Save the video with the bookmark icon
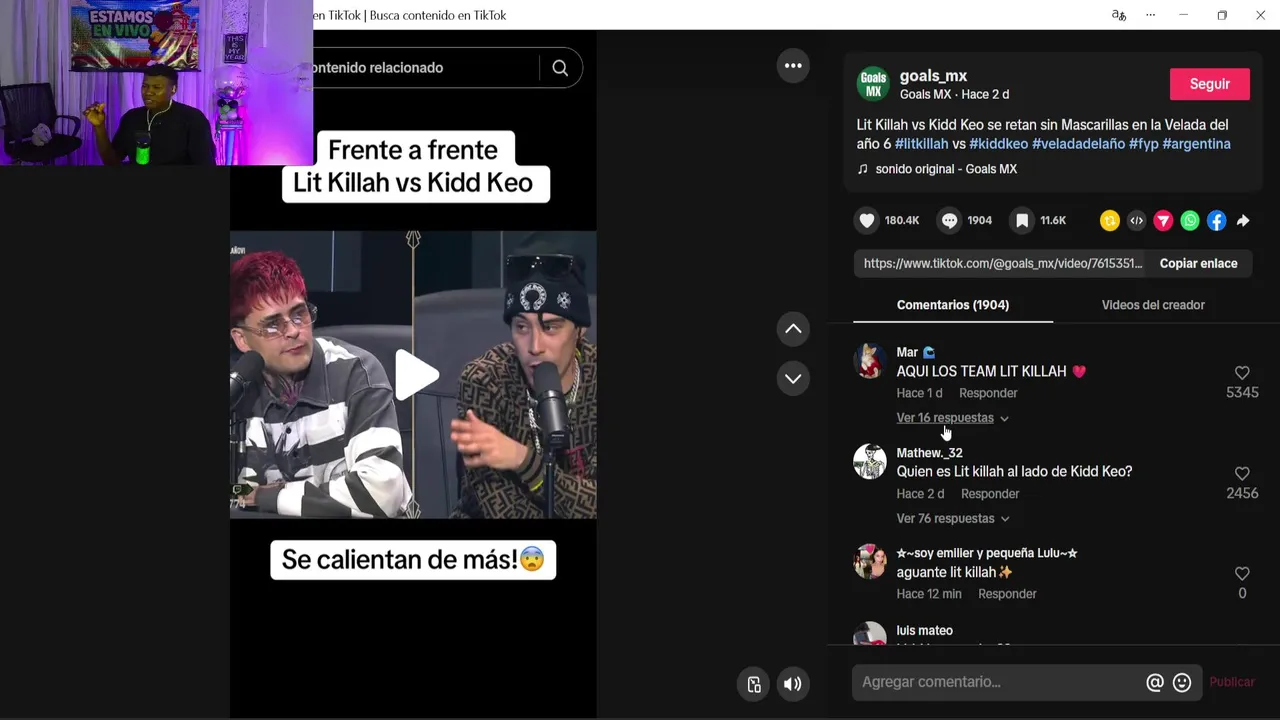The image size is (1280, 720). click(x=1022, y=221)
